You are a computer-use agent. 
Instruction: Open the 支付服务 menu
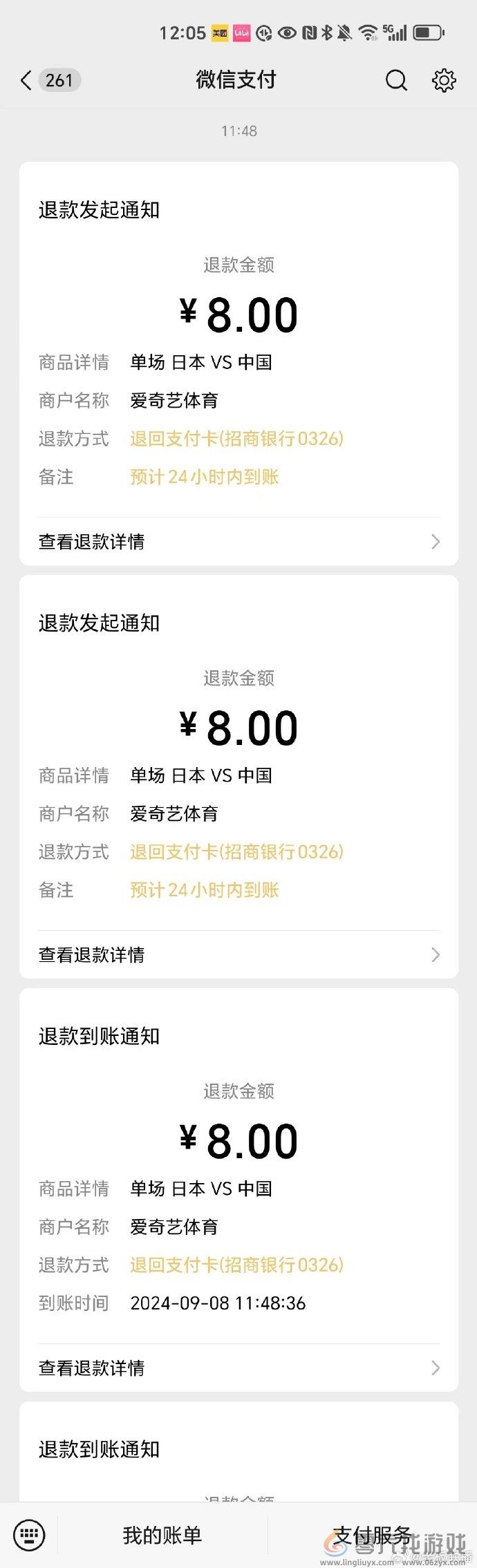[x=372, y=1535]
